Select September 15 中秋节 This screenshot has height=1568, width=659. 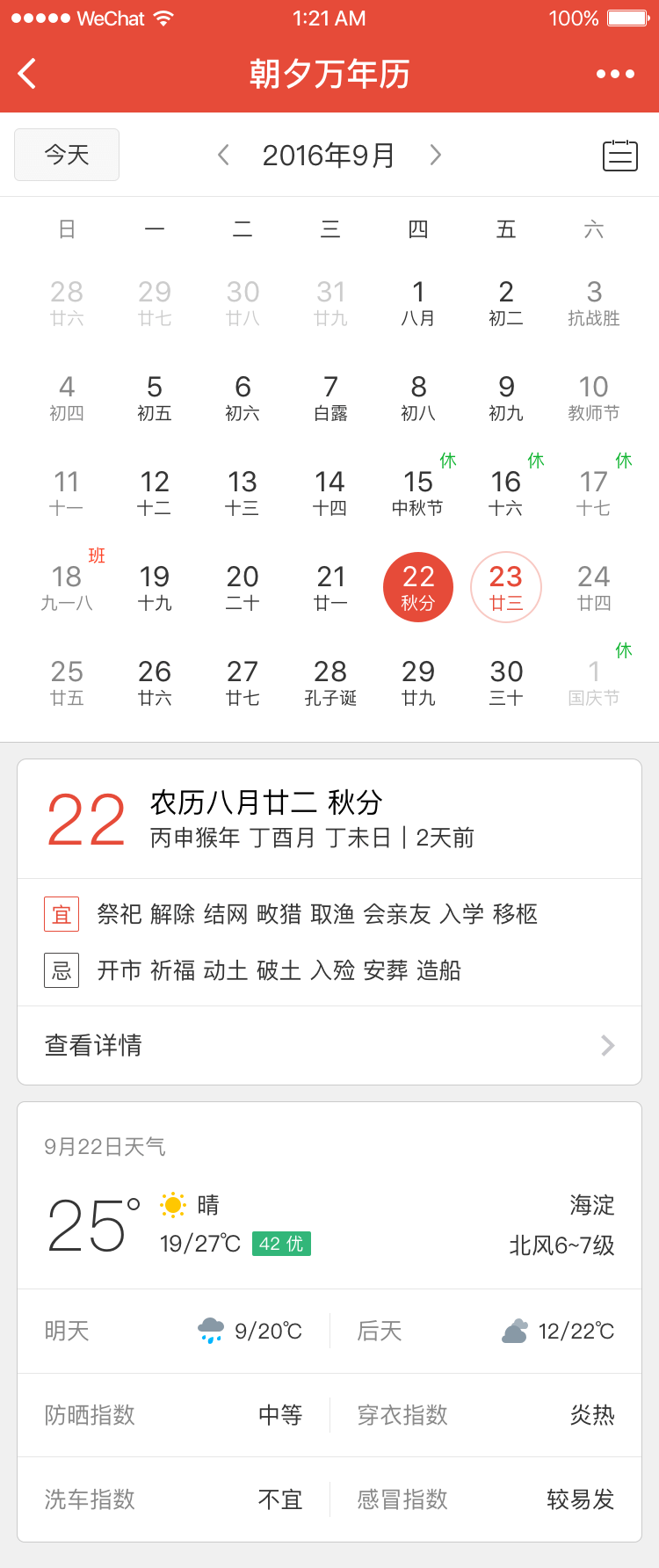pyautogui.click(x=418, y=492)
